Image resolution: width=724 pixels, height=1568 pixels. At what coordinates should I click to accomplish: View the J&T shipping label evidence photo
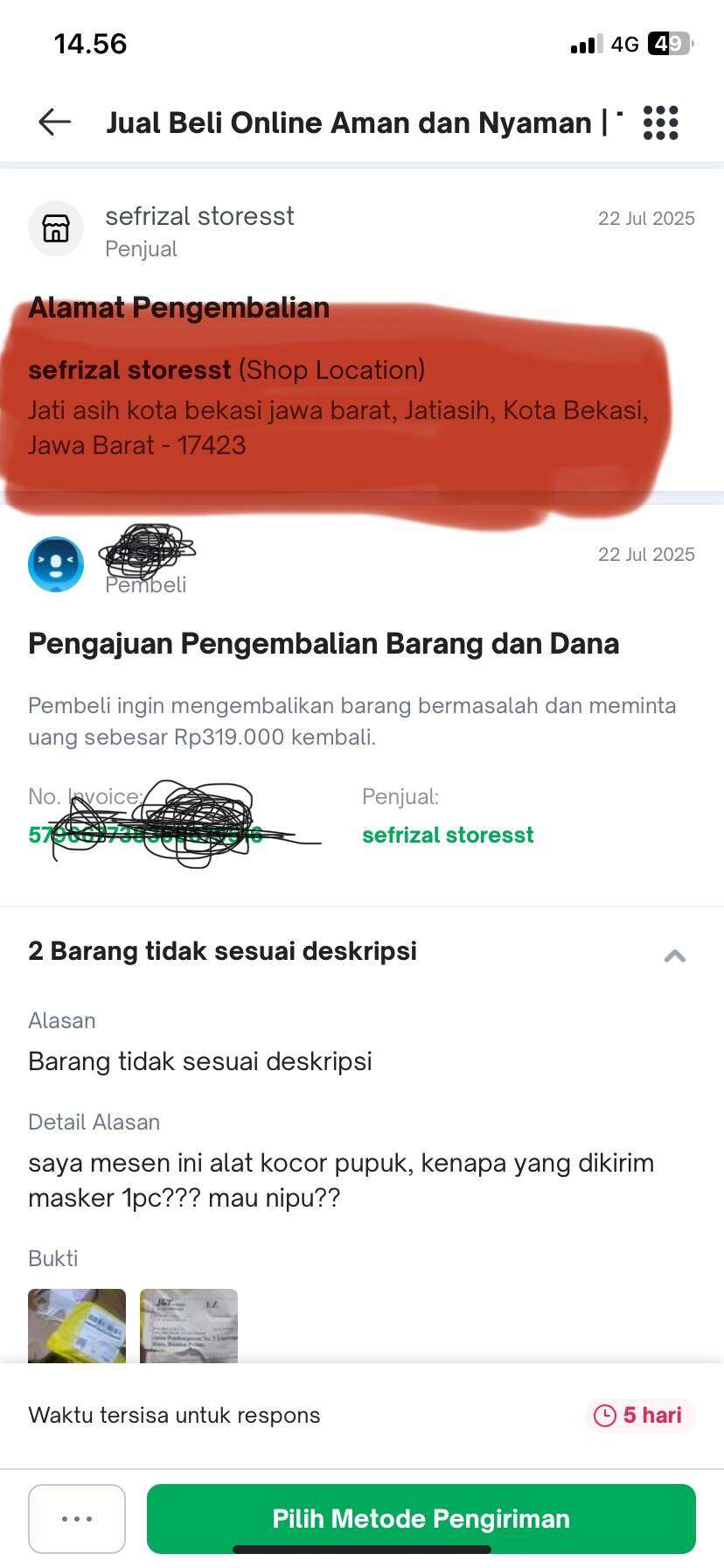click(189, 1326)
